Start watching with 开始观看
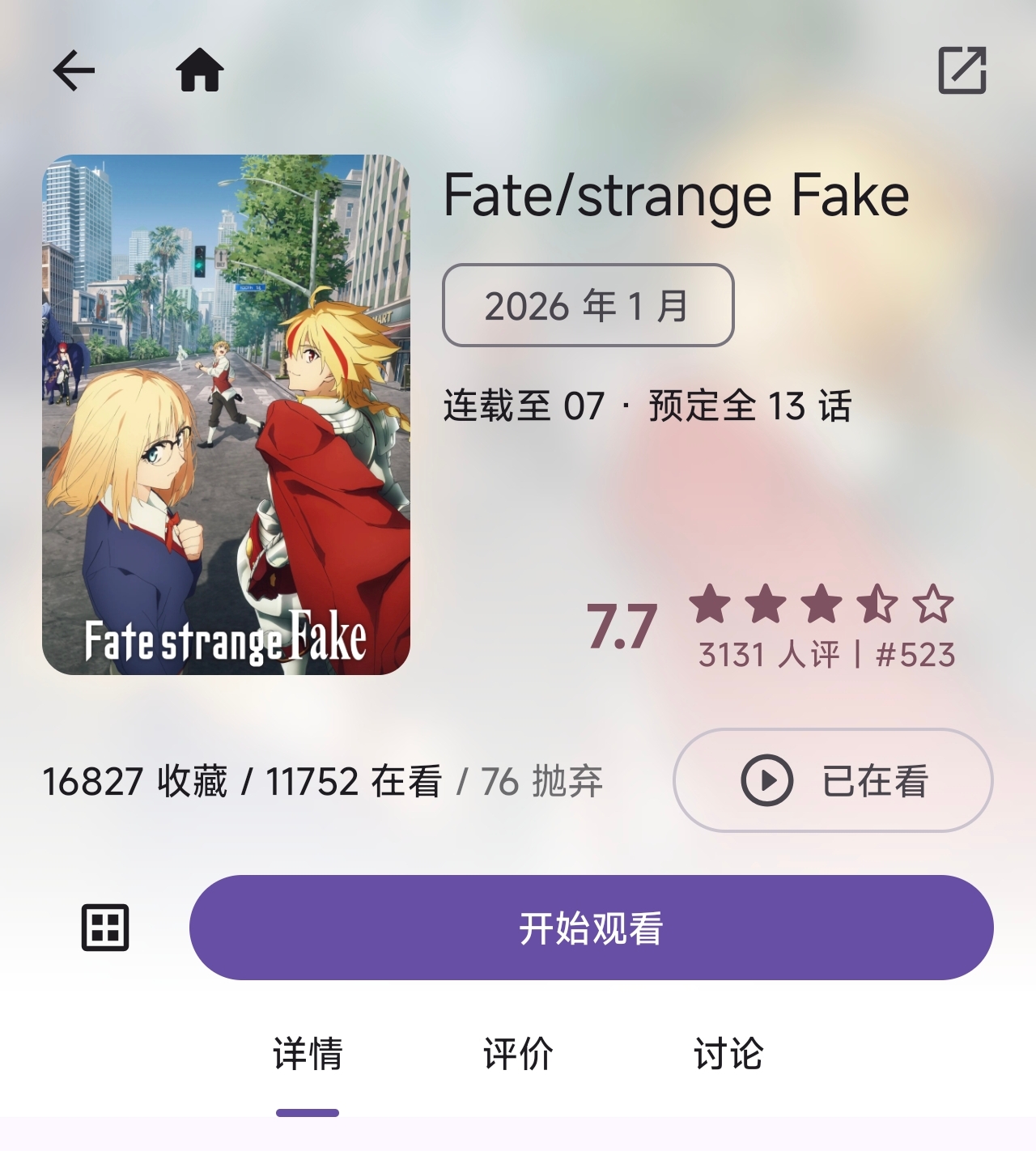 coord(591,928)
